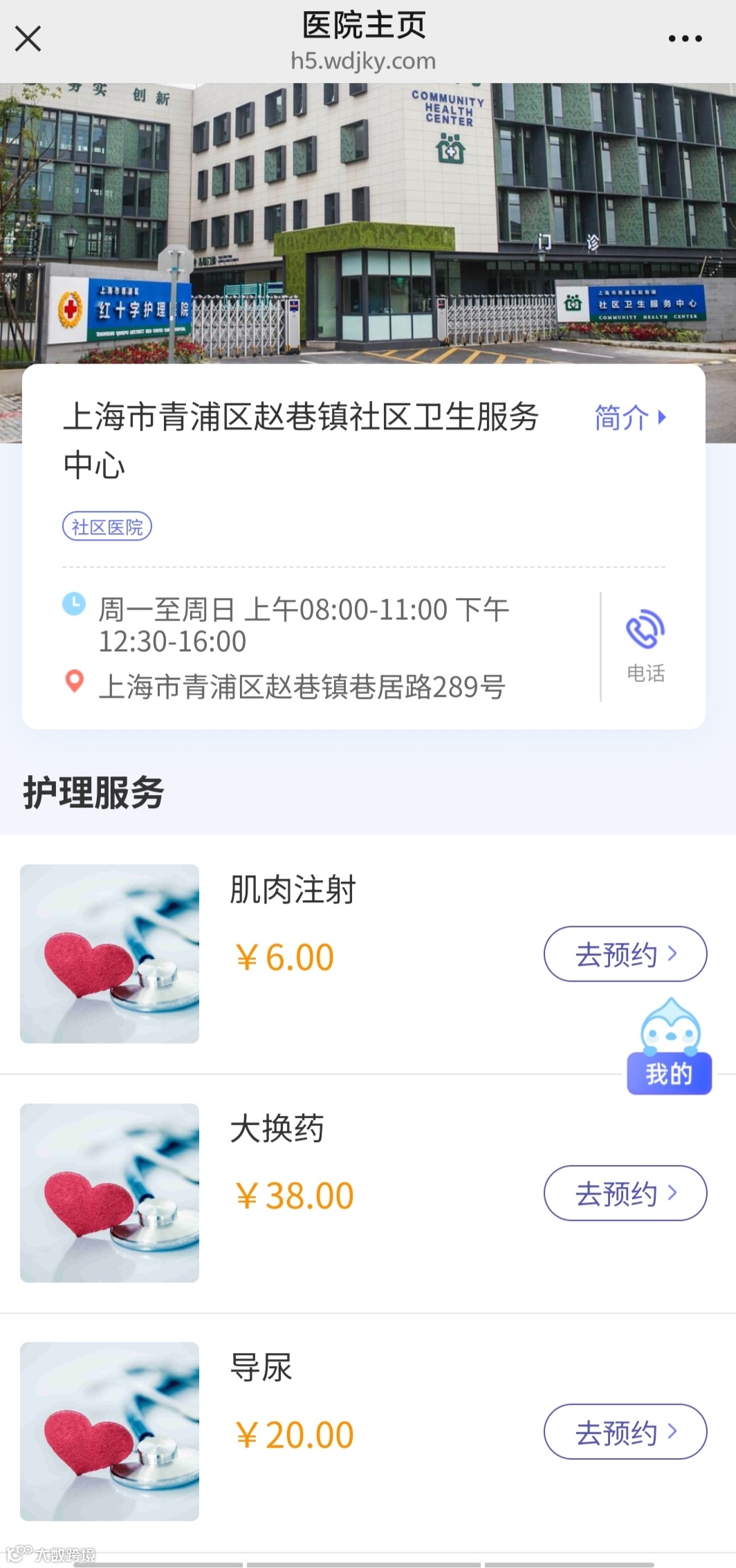The height and width of the screenshot is (1568, 736).
Task: Open the 简介 hospital introduction
Action: pos(629,418)
